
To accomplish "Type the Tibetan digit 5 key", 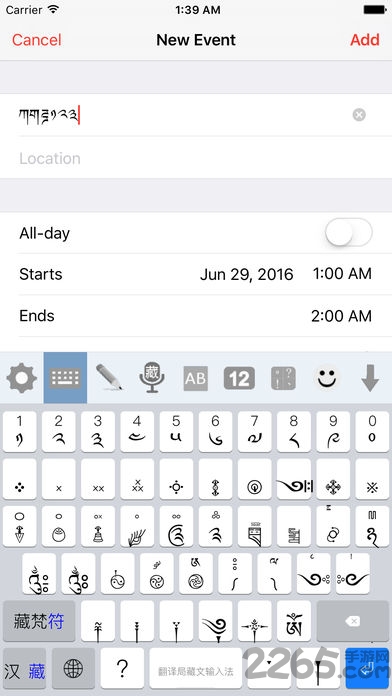I will 176,431.
